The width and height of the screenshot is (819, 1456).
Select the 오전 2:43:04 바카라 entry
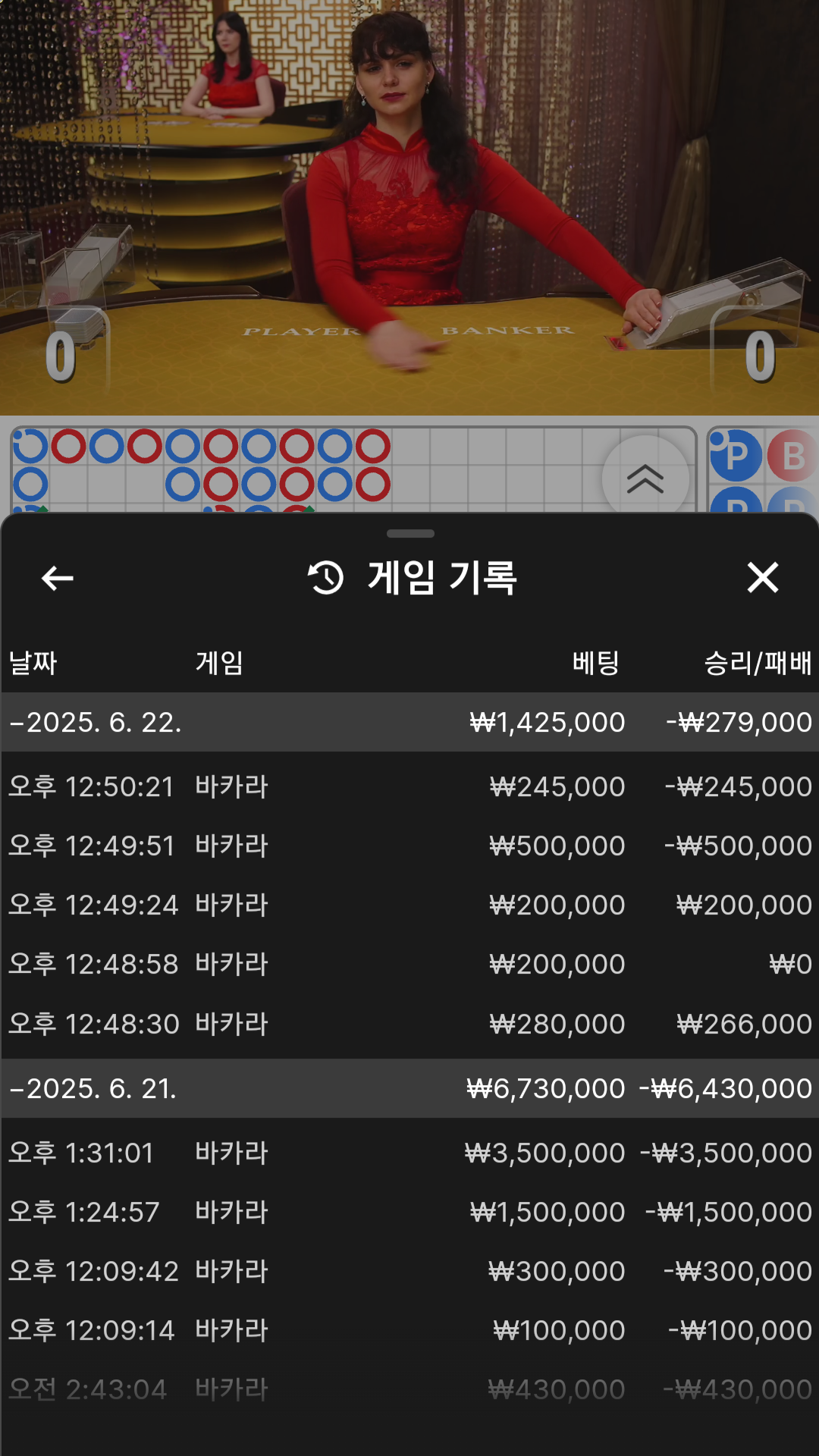(409, 1389)
